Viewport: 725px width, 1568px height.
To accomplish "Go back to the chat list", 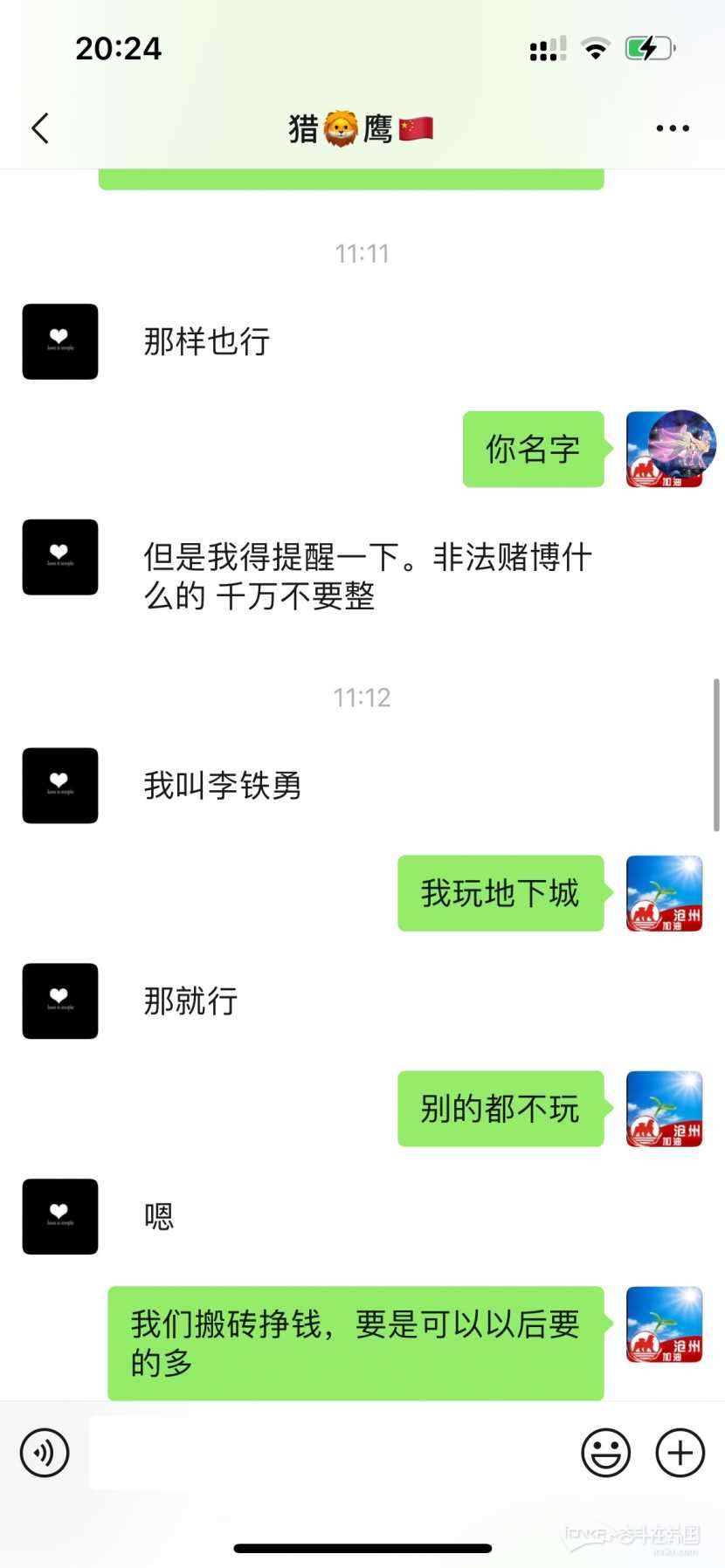I will [40, 128].
